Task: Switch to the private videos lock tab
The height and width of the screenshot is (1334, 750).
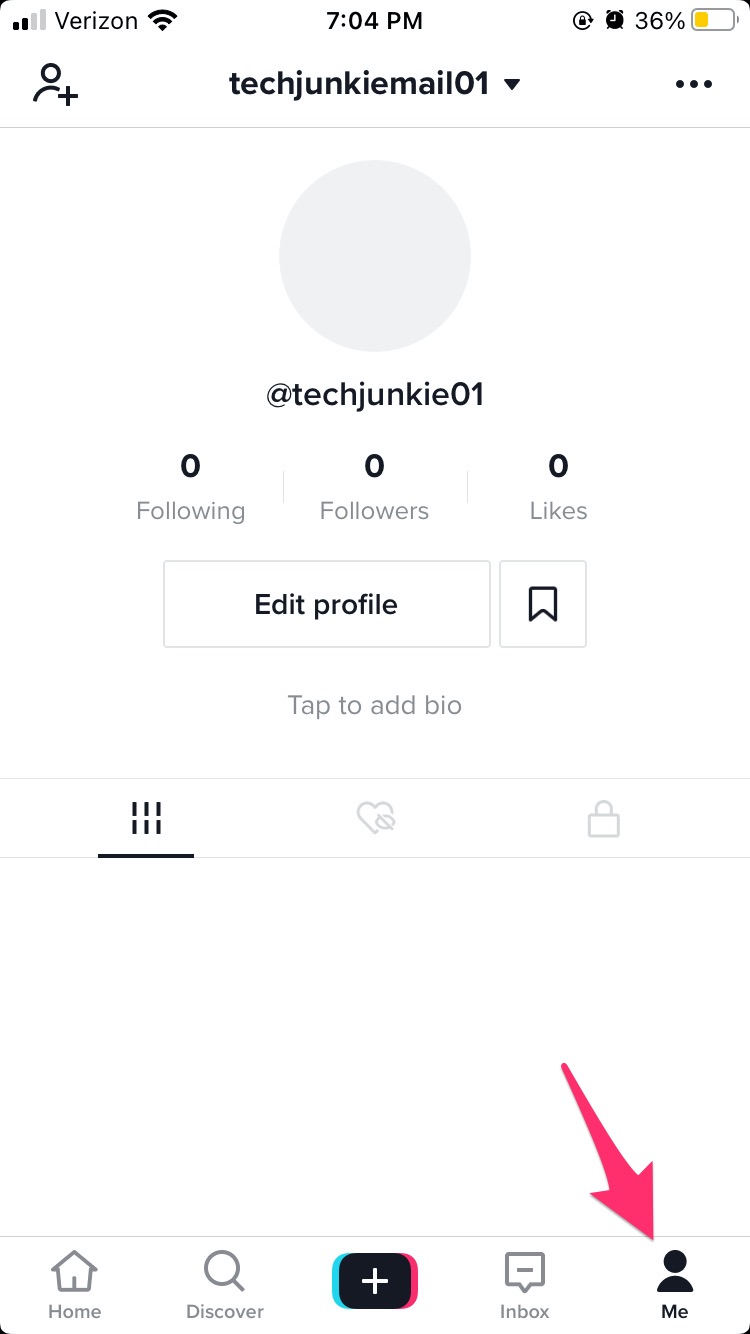Action: coord(604,819)
